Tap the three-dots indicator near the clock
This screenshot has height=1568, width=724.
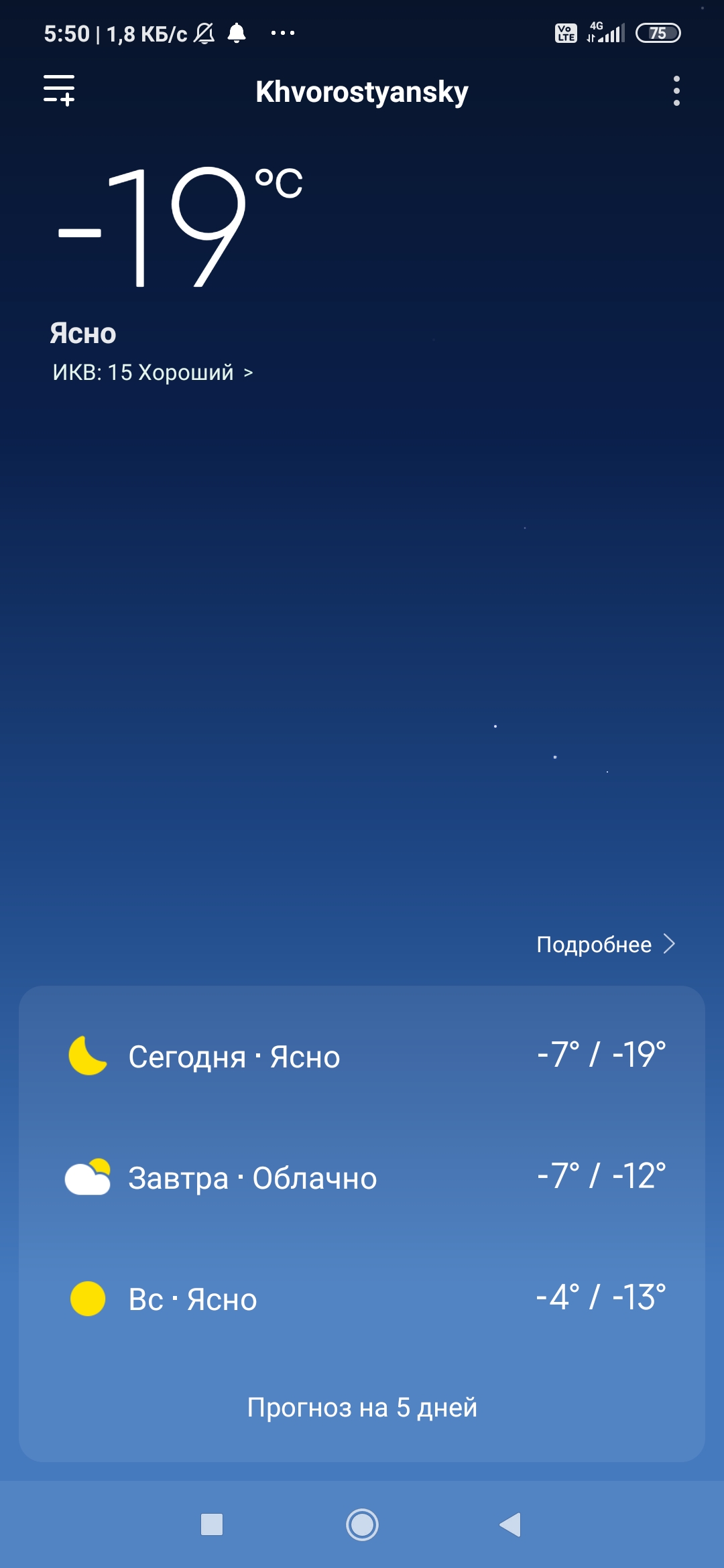point(282,32)
